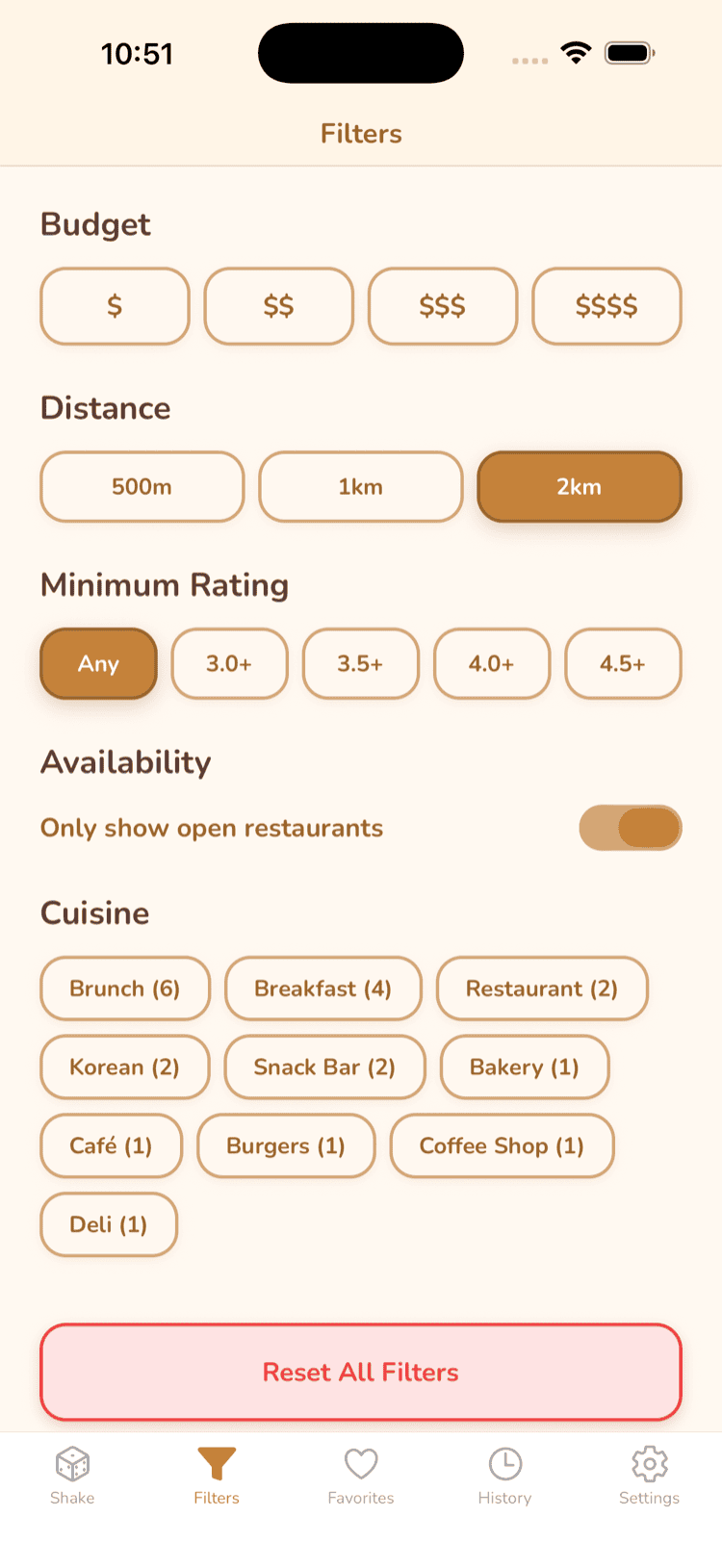Select the Korean cuisine filter
The height and width of the screenshot is (1568, 722).
tap(125, 1067)
